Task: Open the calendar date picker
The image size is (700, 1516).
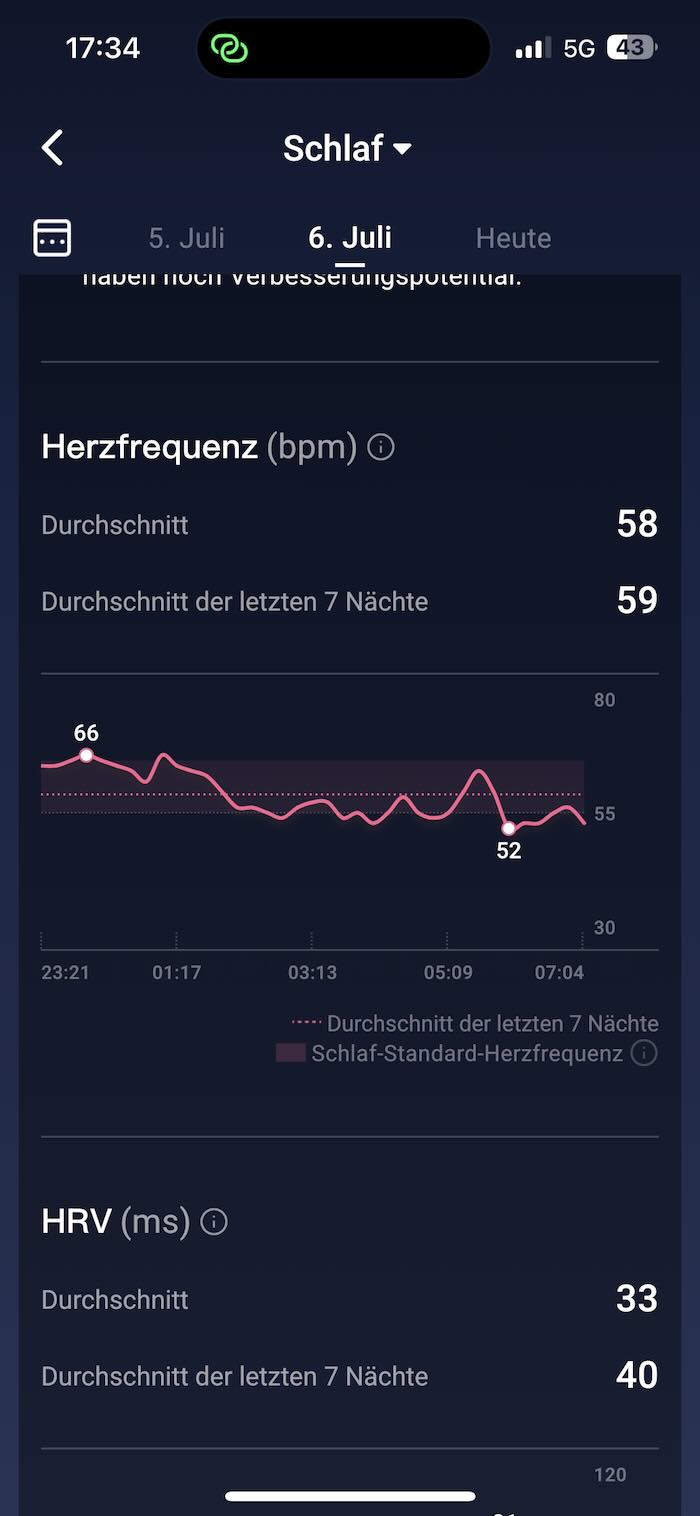Action: [x=52, y=238]
